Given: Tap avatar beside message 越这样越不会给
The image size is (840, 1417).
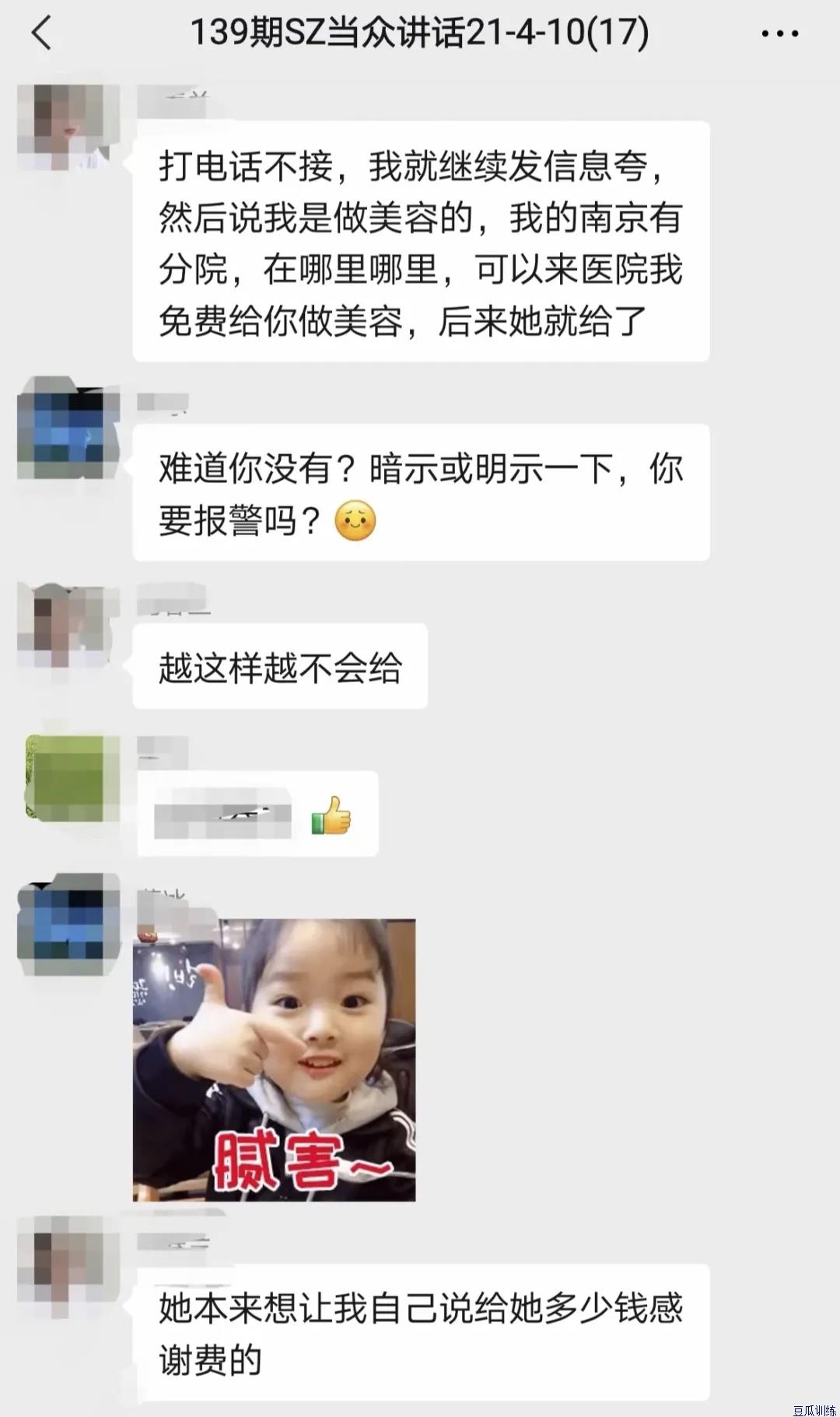Looking at the screenshot, I should click(67, 626).
